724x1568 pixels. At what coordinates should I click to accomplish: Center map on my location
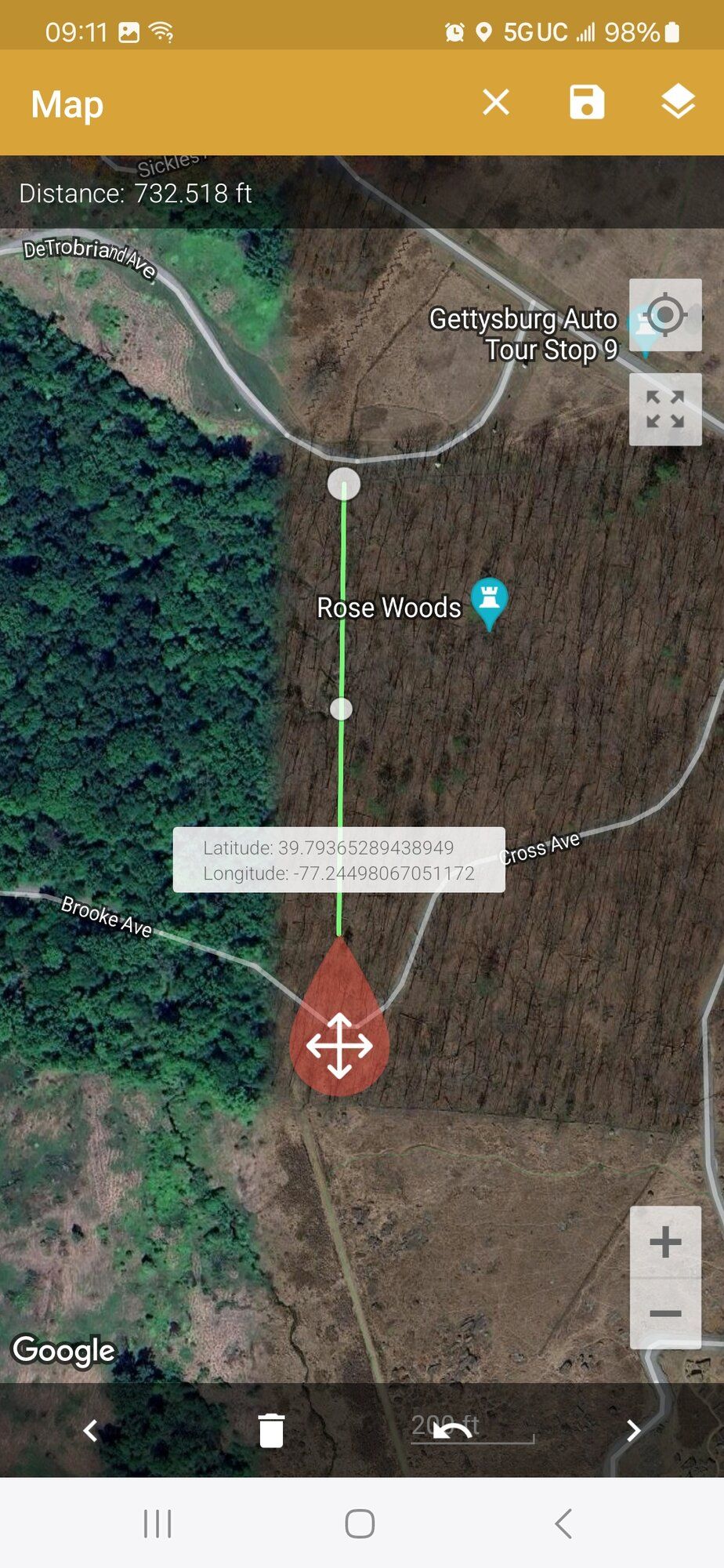[665, 315]
